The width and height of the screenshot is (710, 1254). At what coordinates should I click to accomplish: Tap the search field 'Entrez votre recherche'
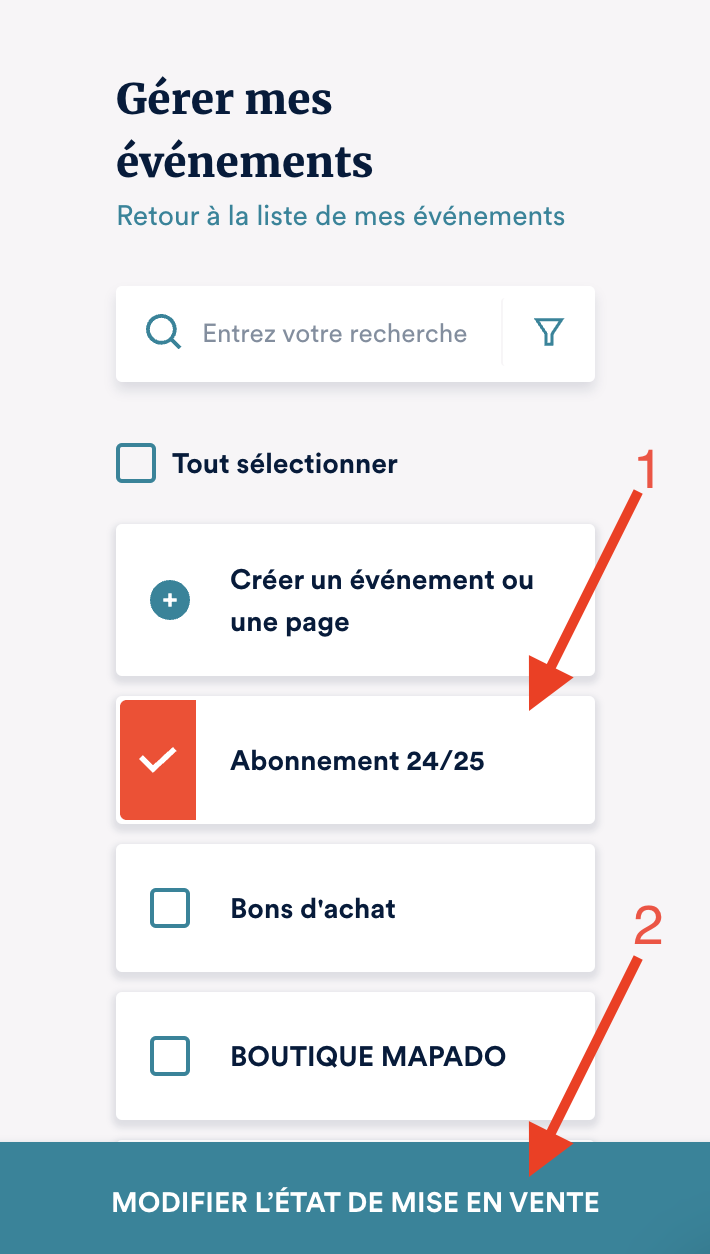pyautogui.click(x=334, y=333)
